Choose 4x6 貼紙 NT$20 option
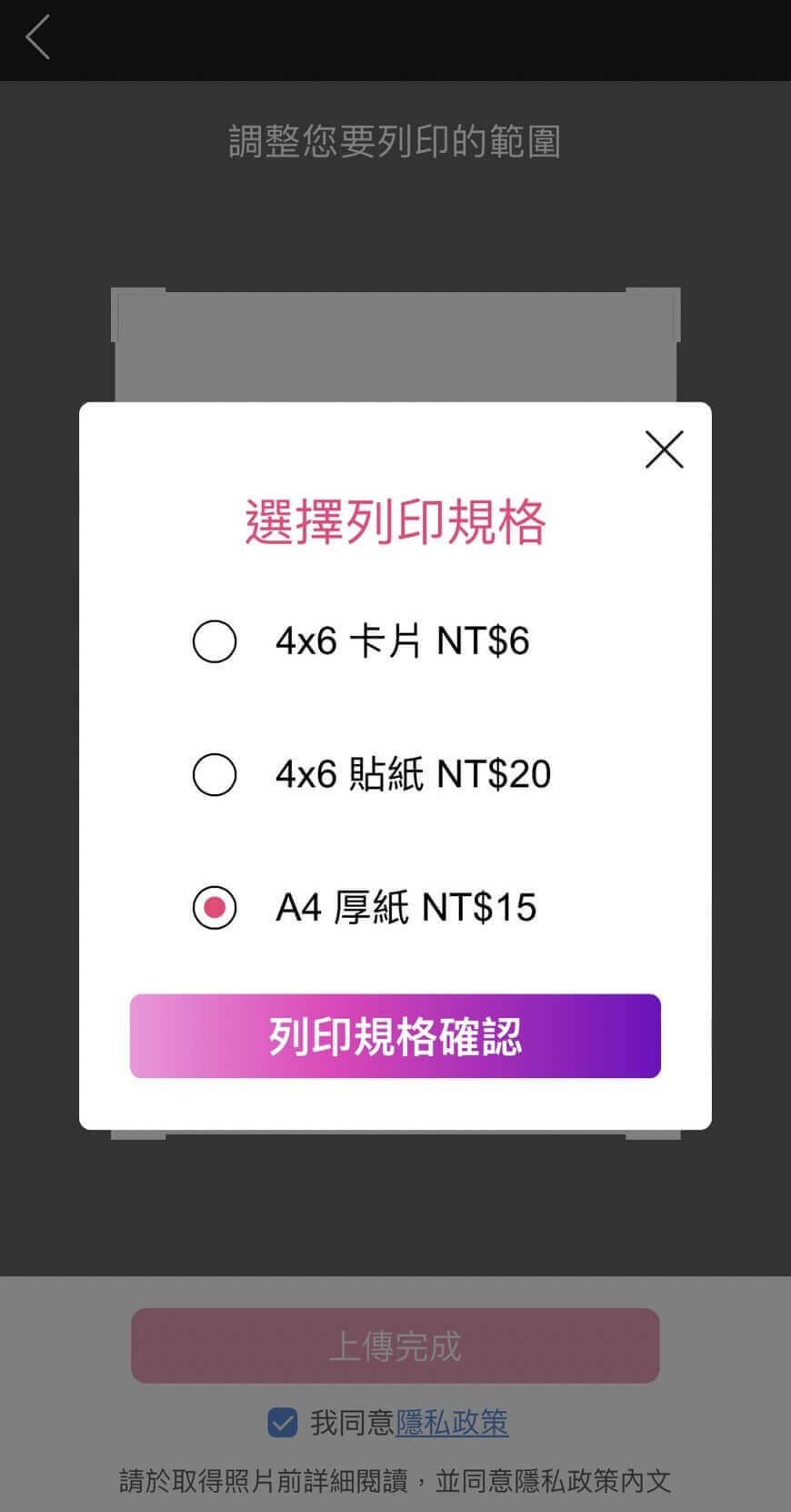 coord(215,775)
